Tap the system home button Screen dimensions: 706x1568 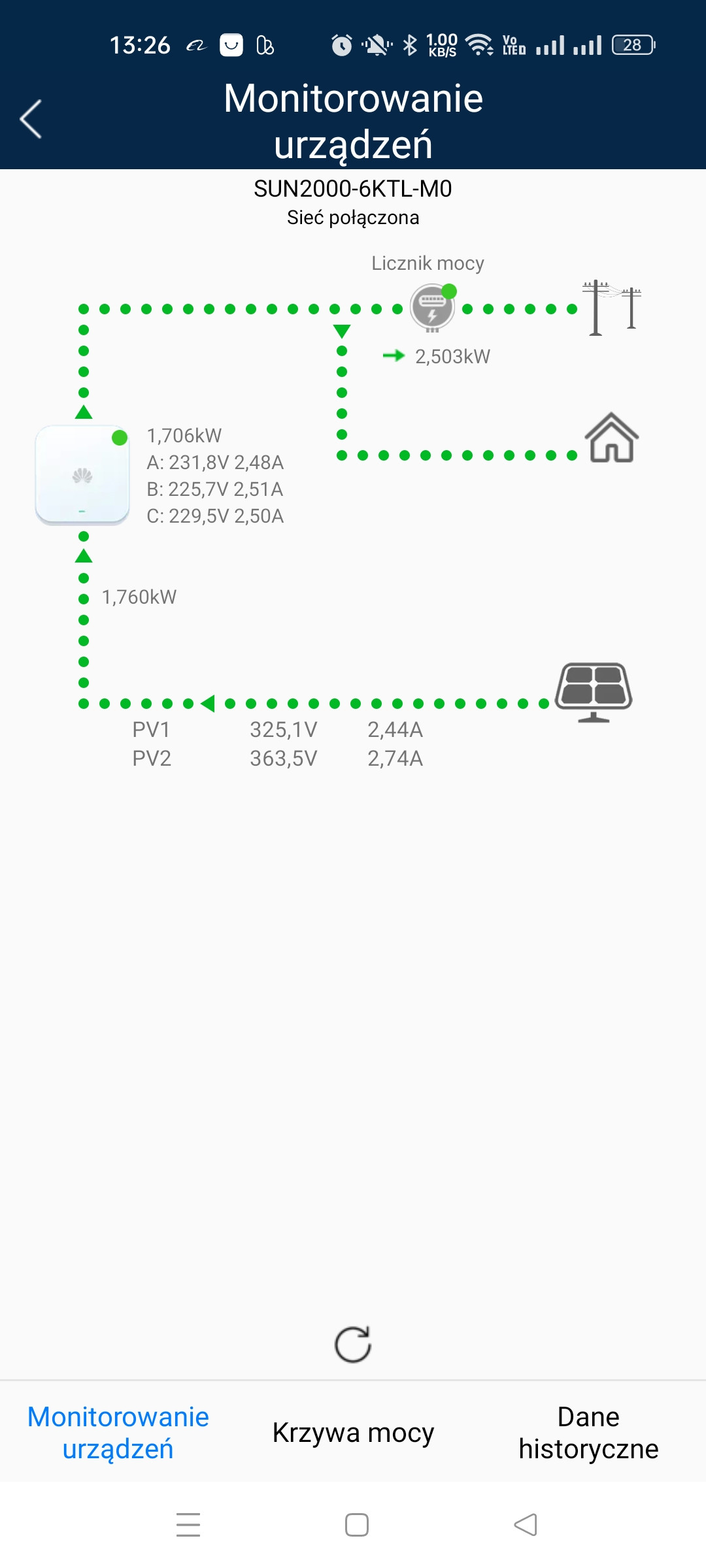[x=356, y=1525]
